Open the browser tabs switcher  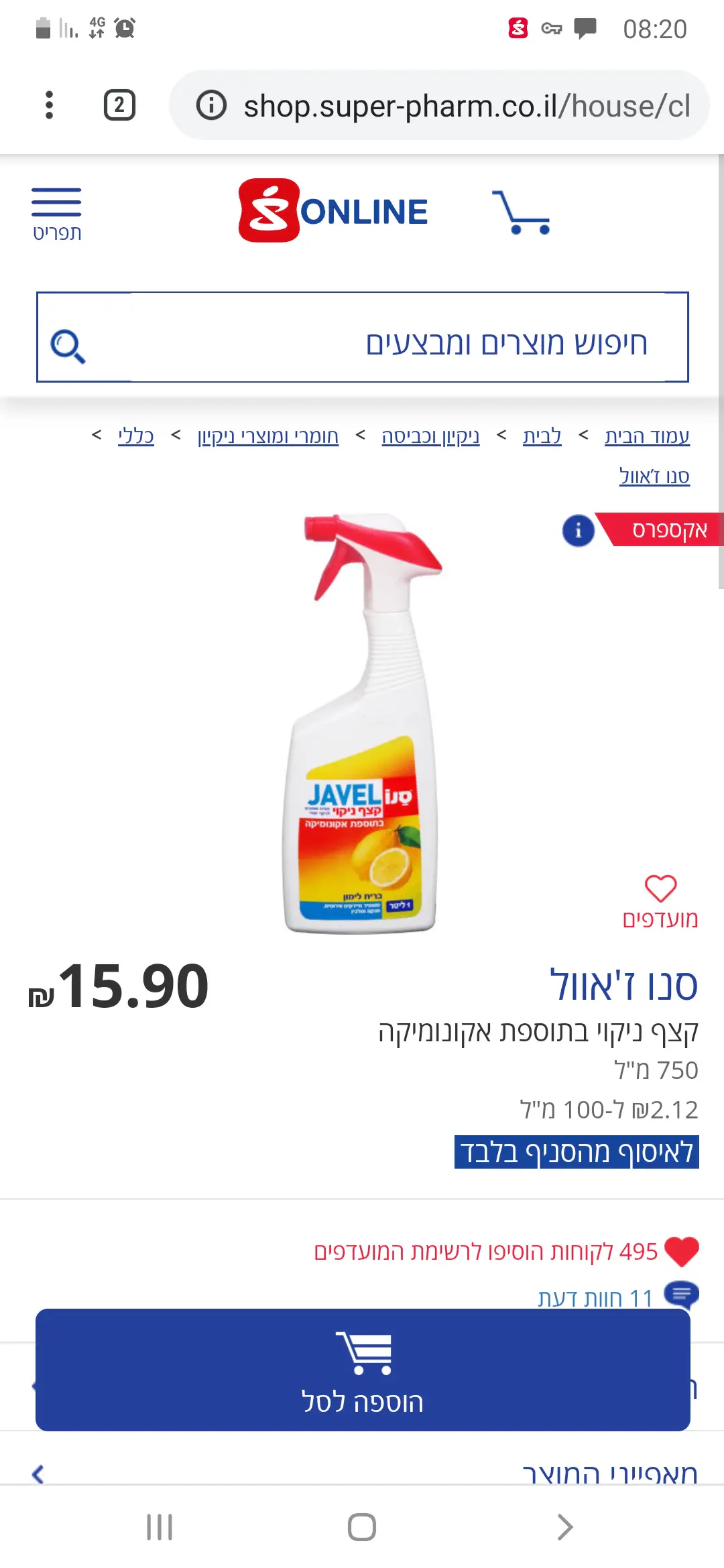(119, 105)
